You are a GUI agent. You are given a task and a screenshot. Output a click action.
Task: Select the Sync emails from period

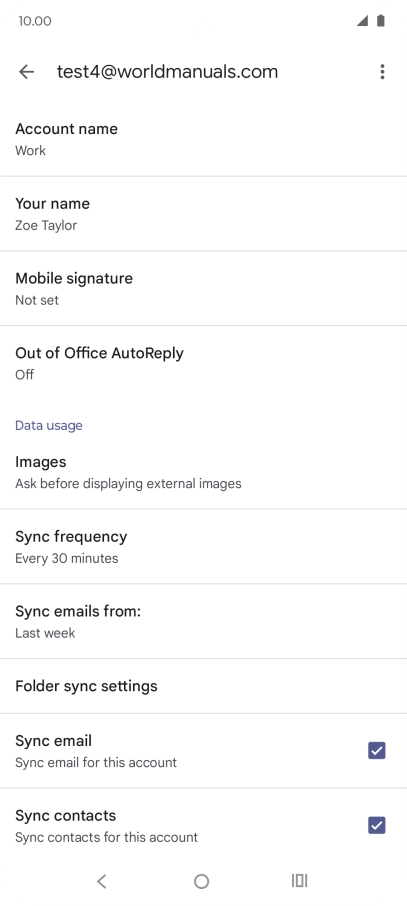click(204, 621)
